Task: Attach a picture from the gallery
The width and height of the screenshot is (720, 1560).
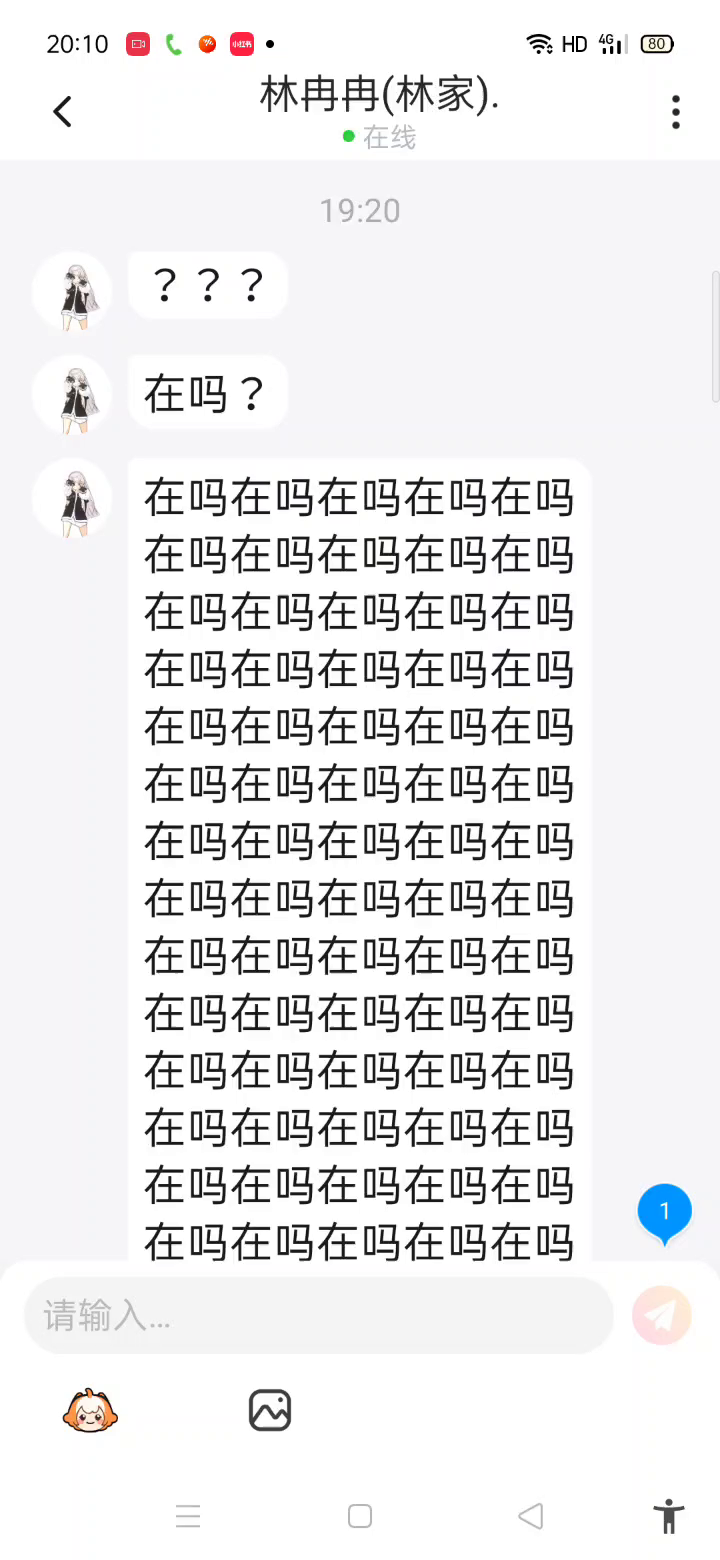Action: pyautogui.click(x=269, y=1411)
